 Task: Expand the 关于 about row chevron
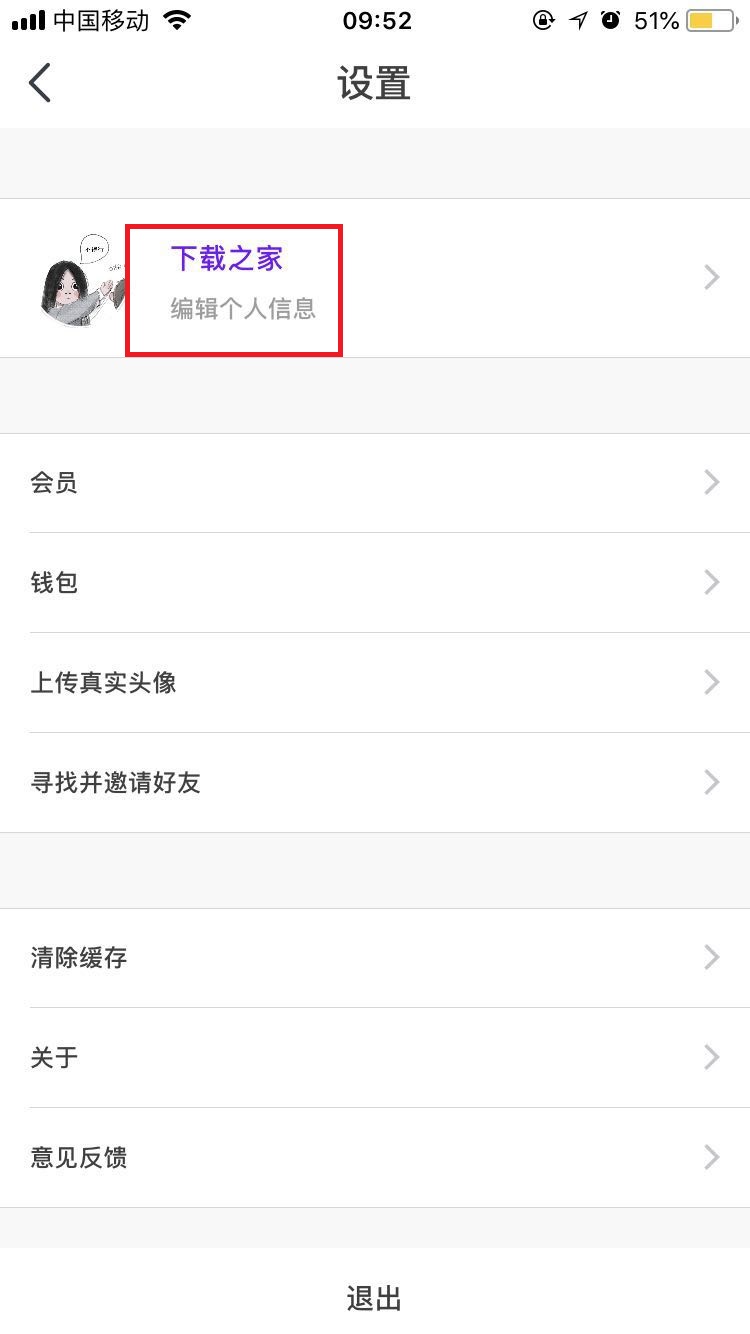point(711,1057)
